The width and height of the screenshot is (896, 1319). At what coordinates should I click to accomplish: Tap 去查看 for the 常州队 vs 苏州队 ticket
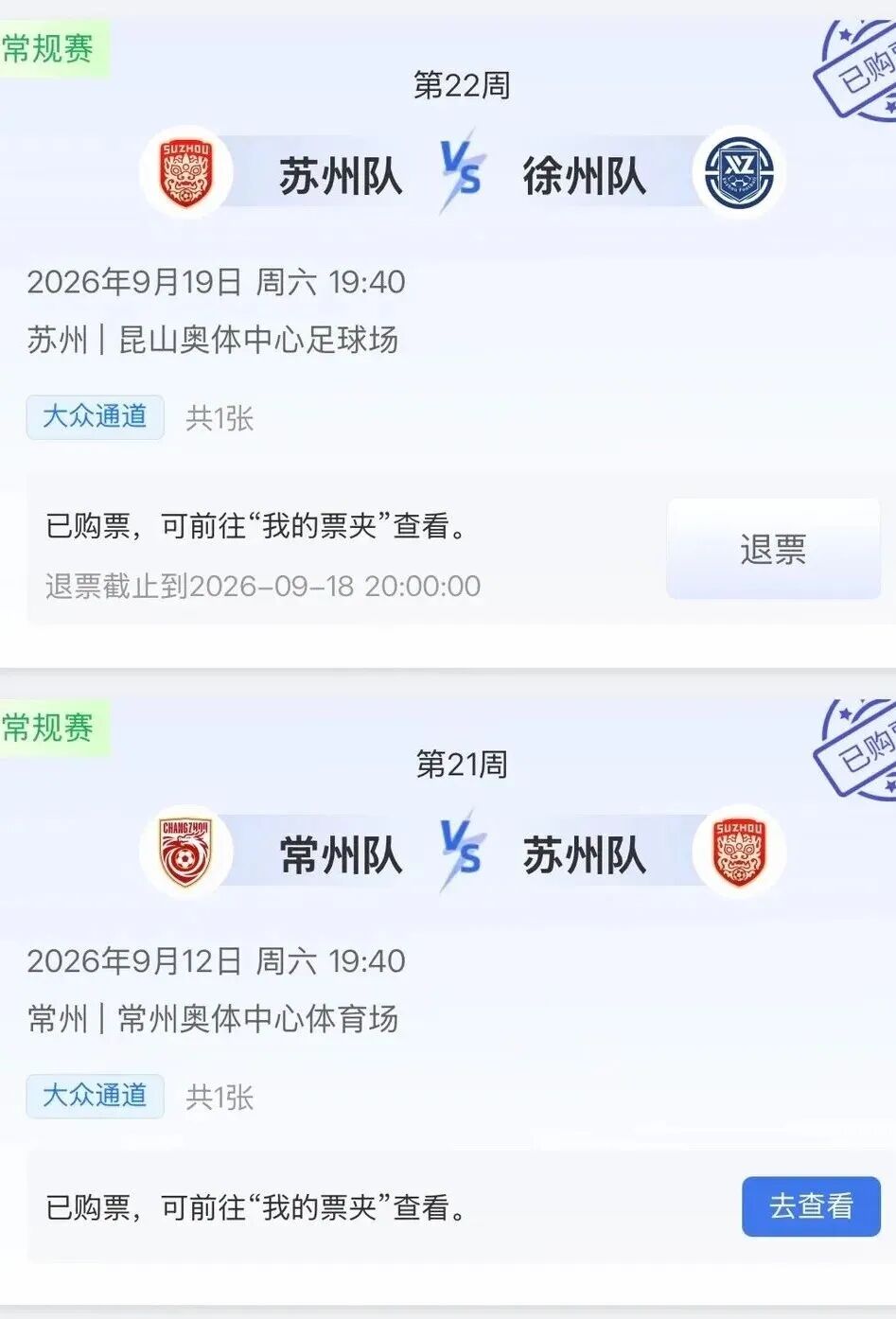pyautogui.click(x=811, y=1206)
